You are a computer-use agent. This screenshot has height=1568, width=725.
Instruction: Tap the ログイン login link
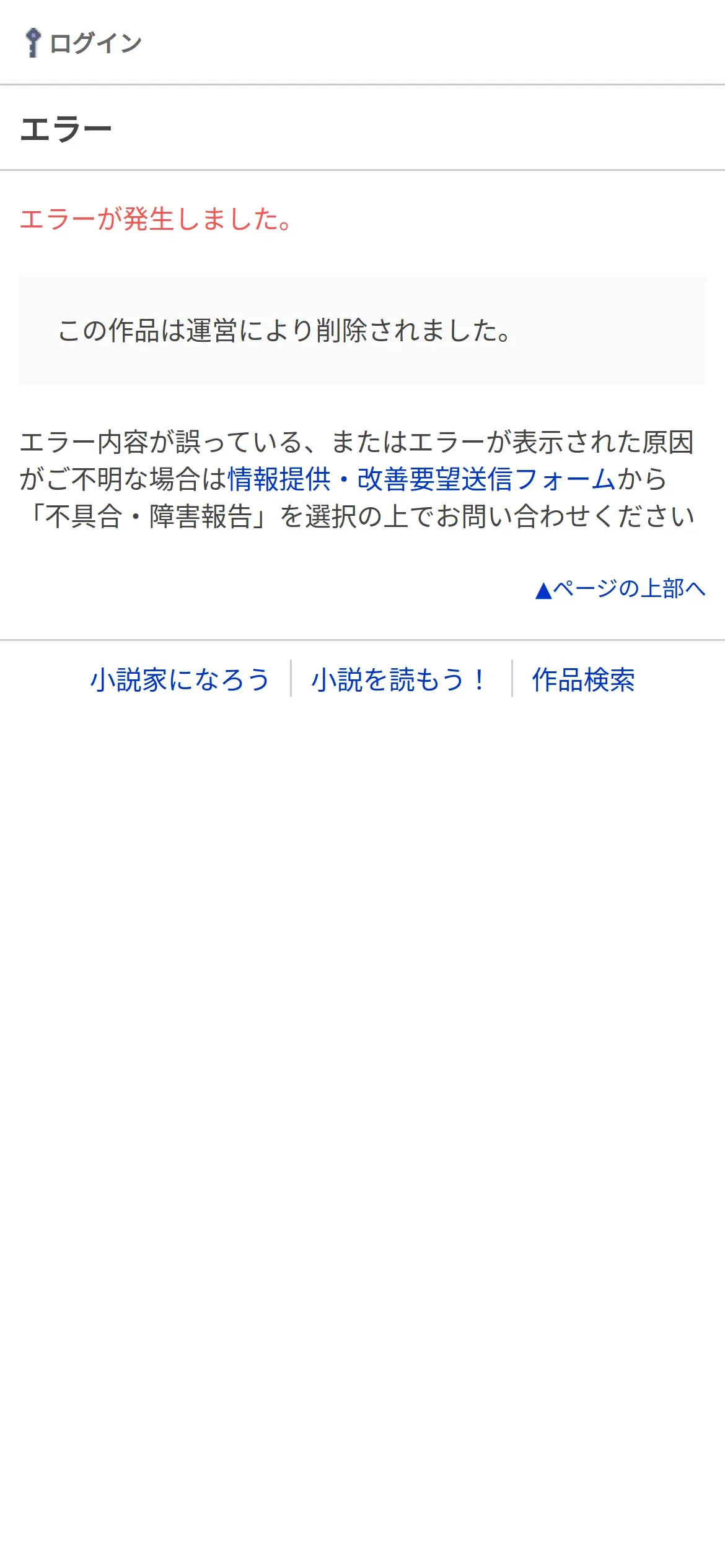pos(84,43)
